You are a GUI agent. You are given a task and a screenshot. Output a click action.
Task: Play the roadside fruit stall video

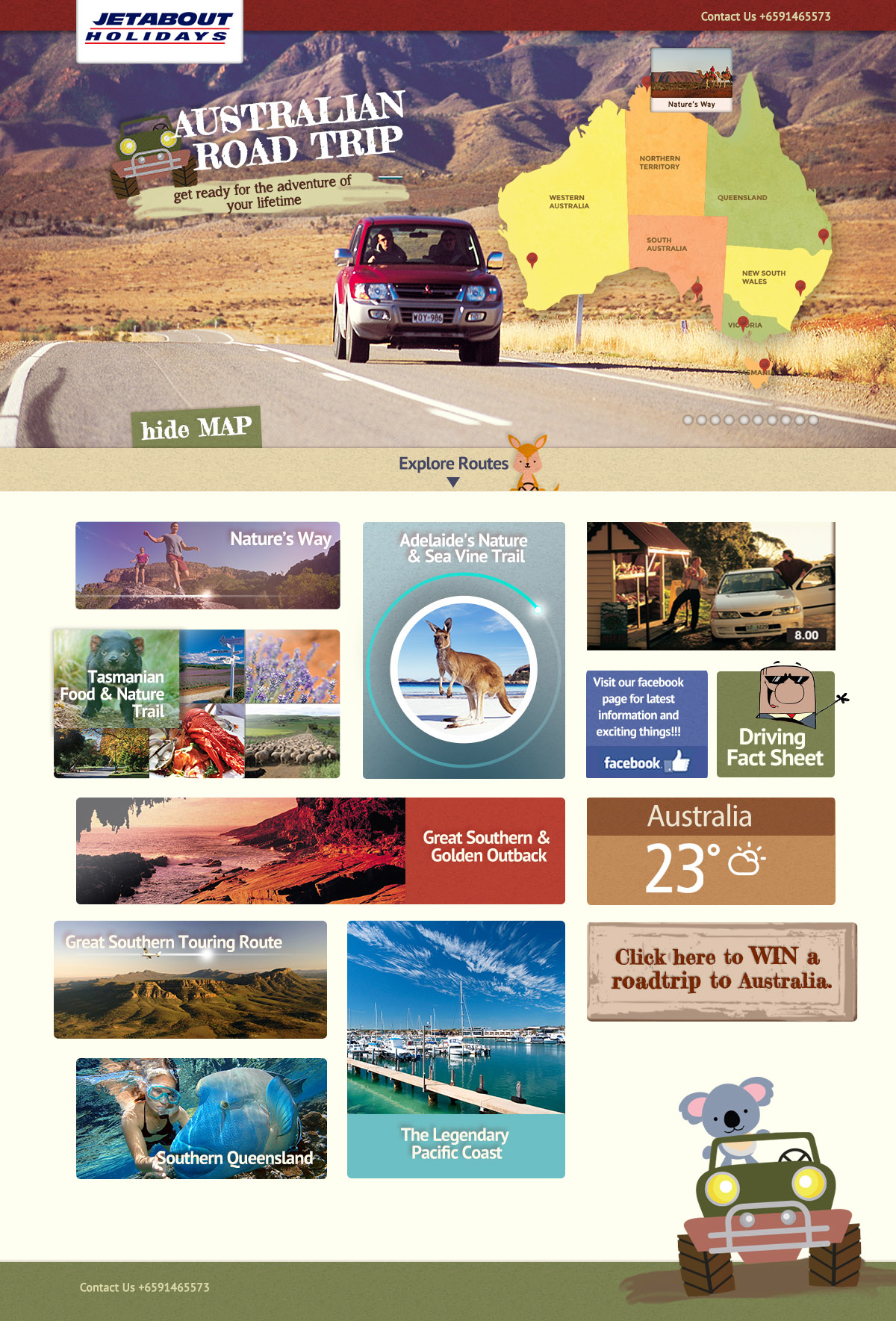(x=711, y=585)
